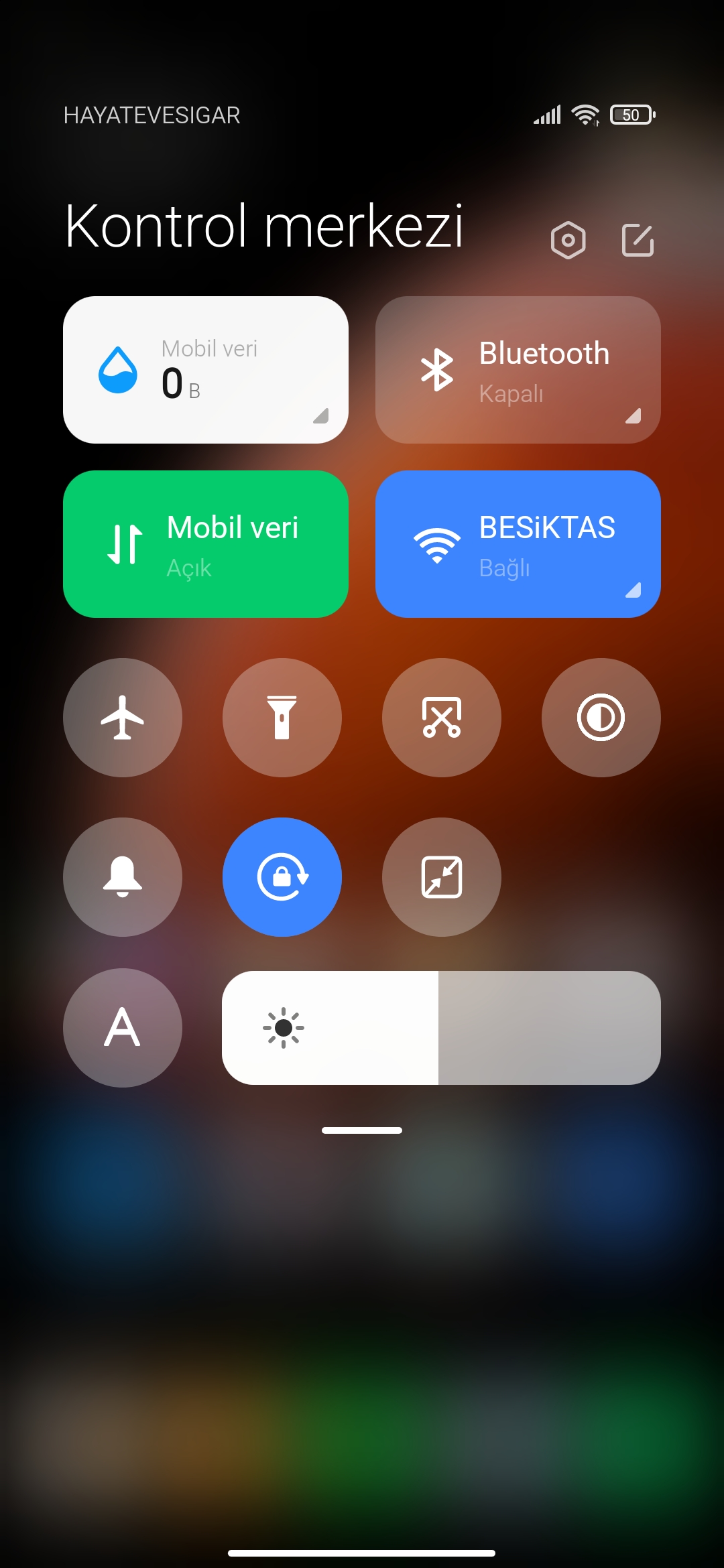This screenshot has height=1568, width=724.
Task: Expand Bluetooth options via corner arrow
Action: [x=633, y=416]
